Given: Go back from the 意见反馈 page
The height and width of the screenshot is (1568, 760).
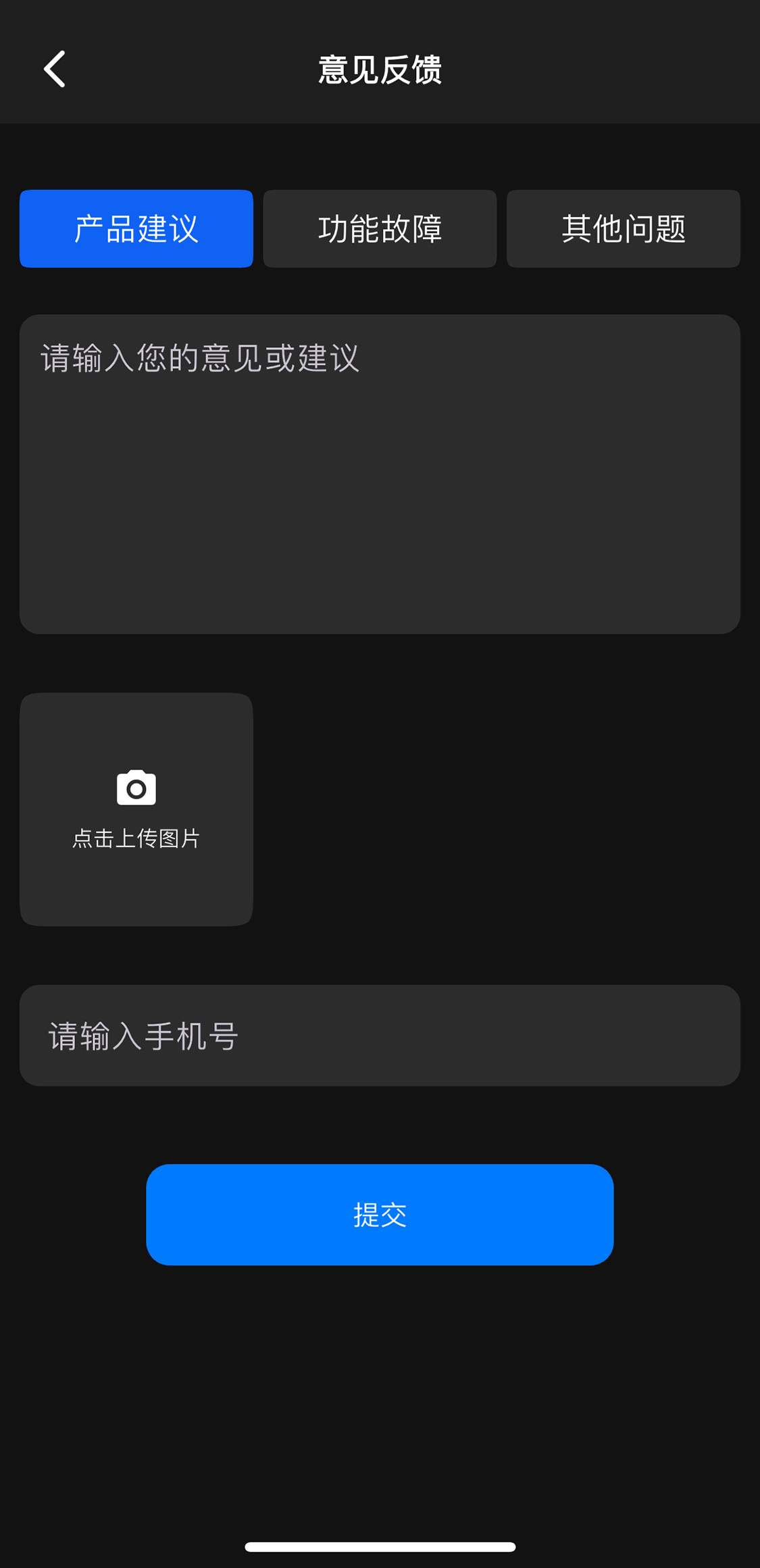Looking at the screenshot, I should pos(55,69).
